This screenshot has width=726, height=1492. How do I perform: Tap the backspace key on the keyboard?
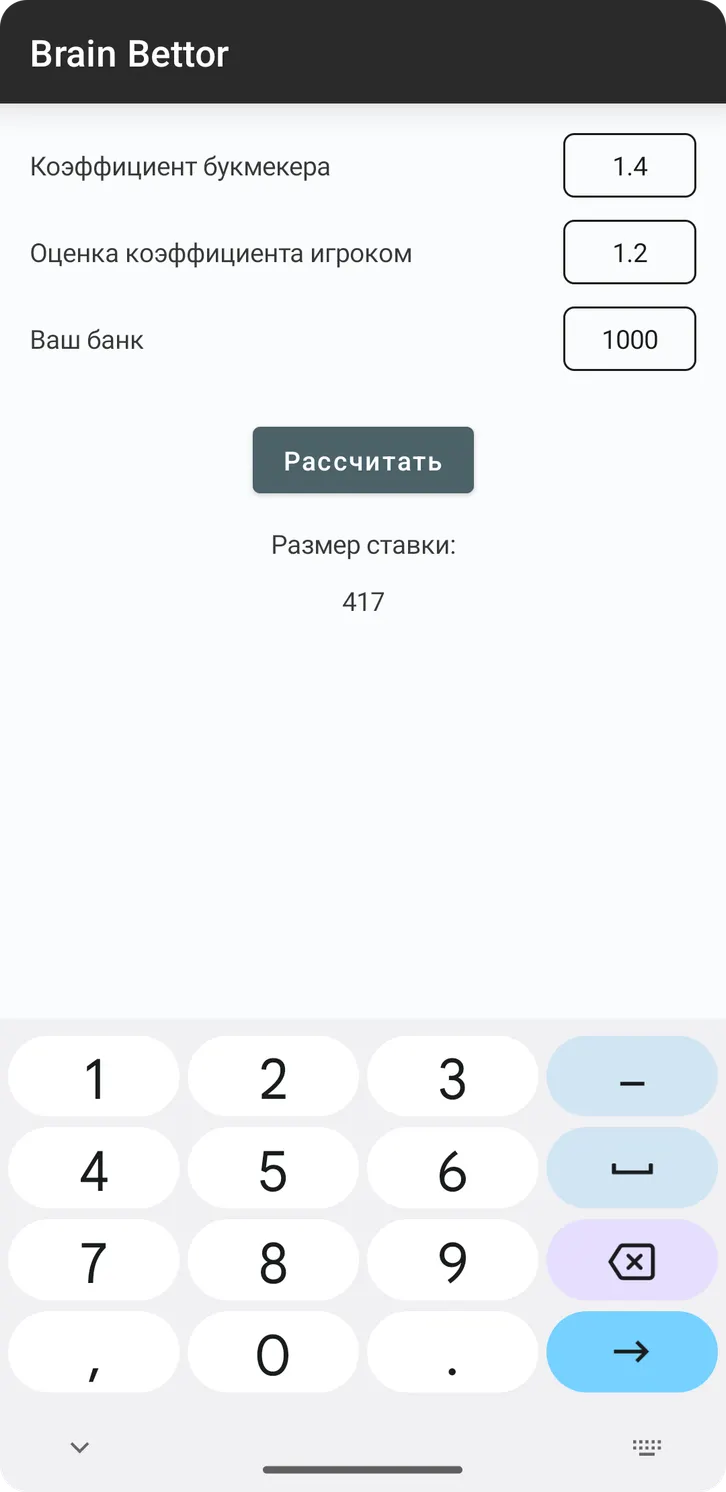632,1263
